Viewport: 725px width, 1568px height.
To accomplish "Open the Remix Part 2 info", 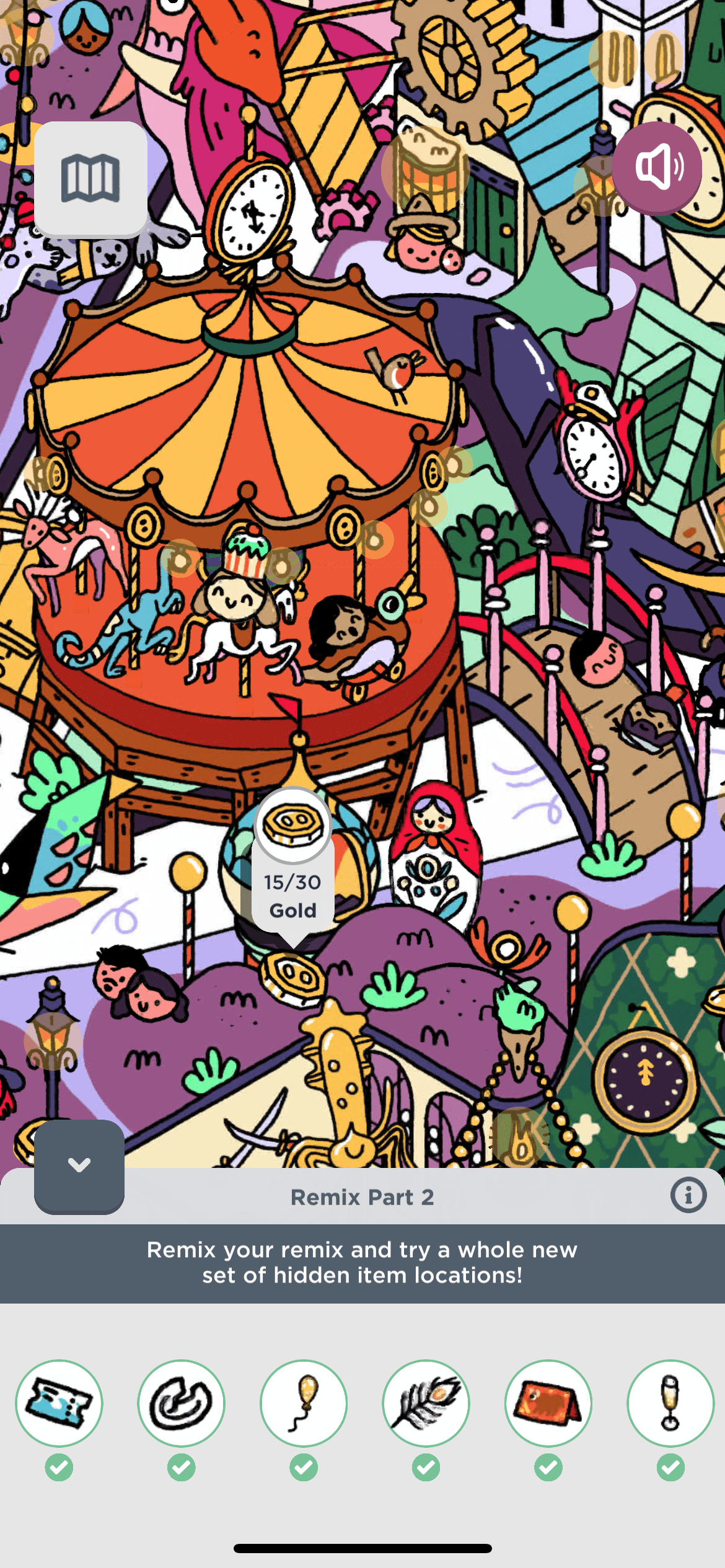I will tap(688, 1195).
